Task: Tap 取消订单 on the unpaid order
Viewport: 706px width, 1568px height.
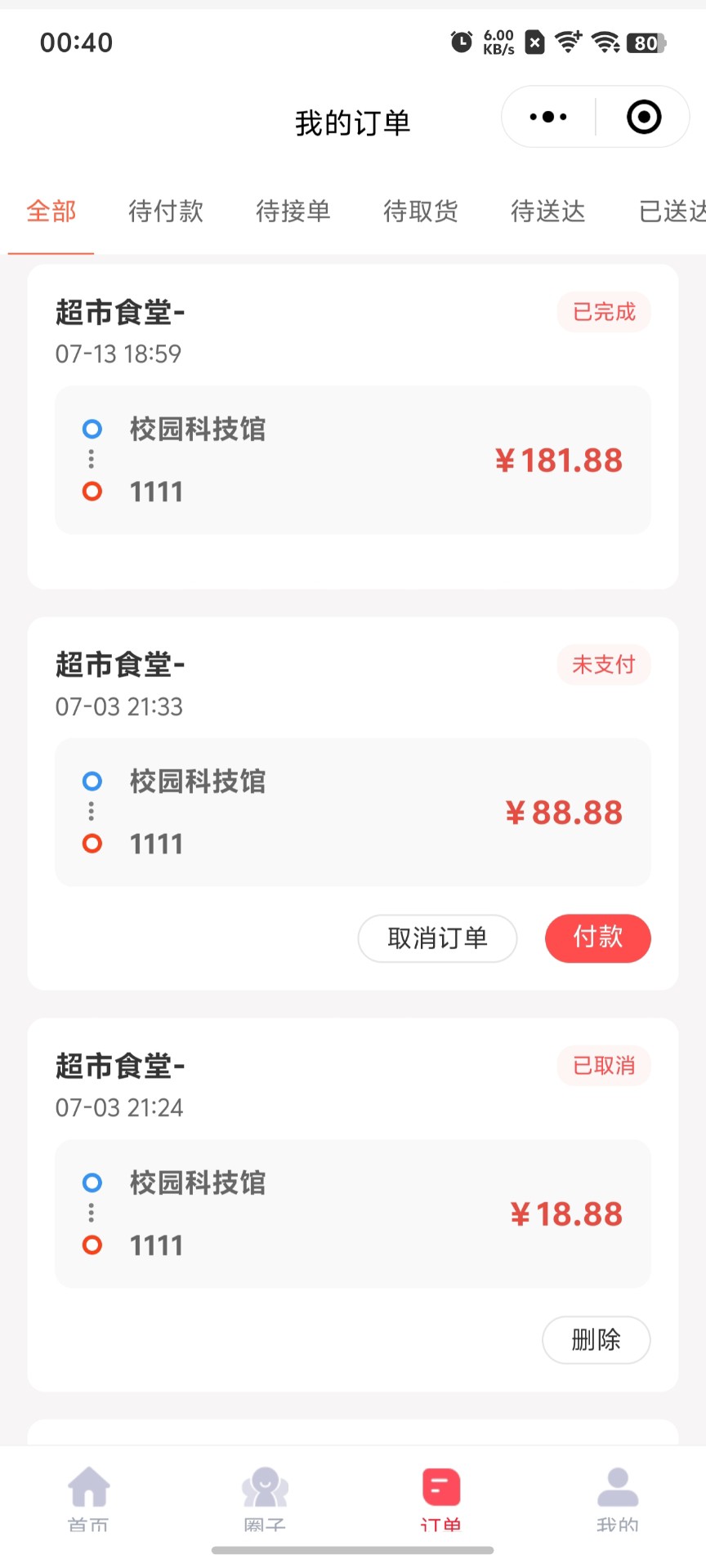Action: (x=437, y=938)
